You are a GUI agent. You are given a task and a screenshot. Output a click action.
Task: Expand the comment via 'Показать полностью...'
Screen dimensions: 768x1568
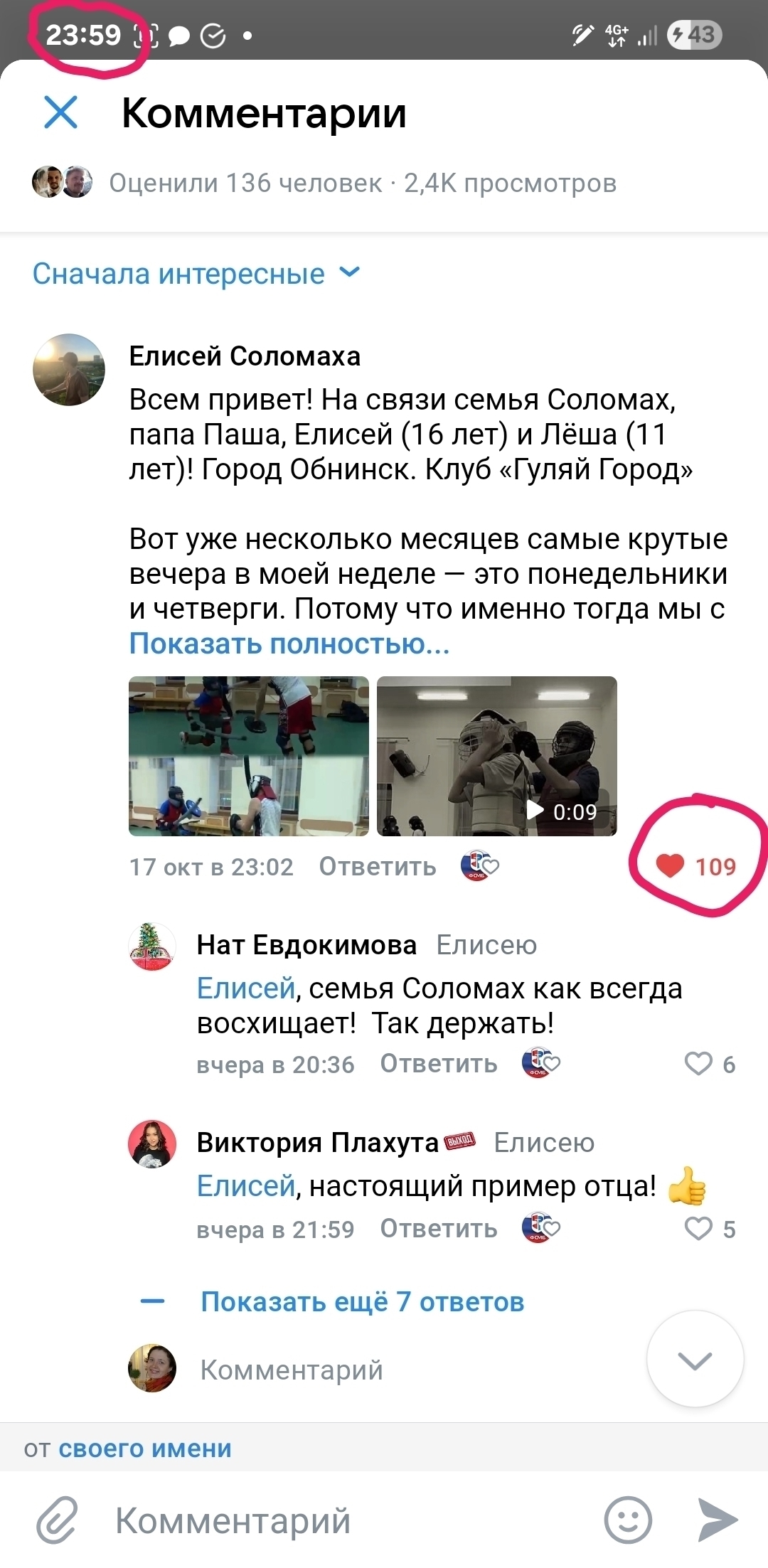289,644
